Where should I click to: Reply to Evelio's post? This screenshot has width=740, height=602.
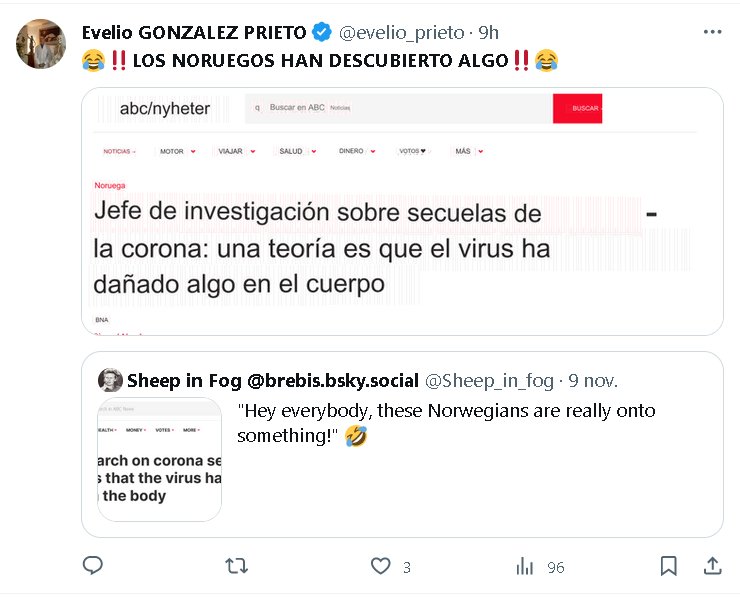coord(92,566)
